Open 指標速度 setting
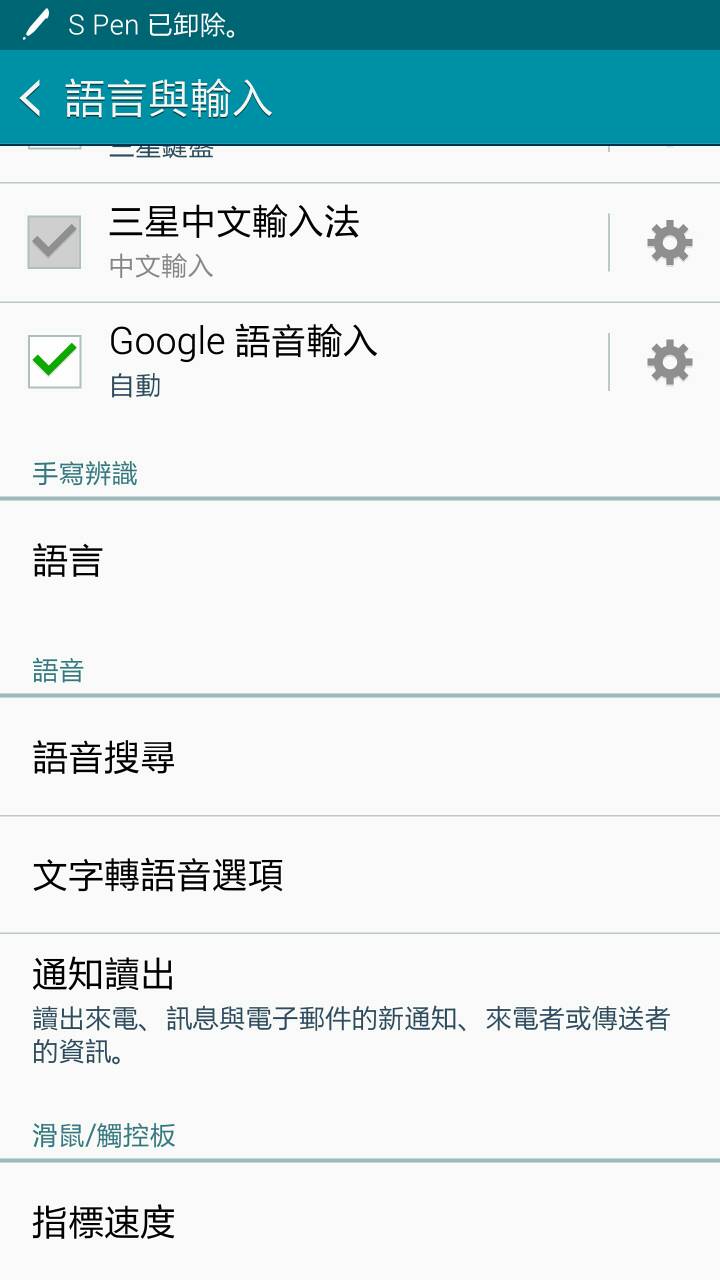The width and height of the screenshot is (720, 1280). (360, 1222)
